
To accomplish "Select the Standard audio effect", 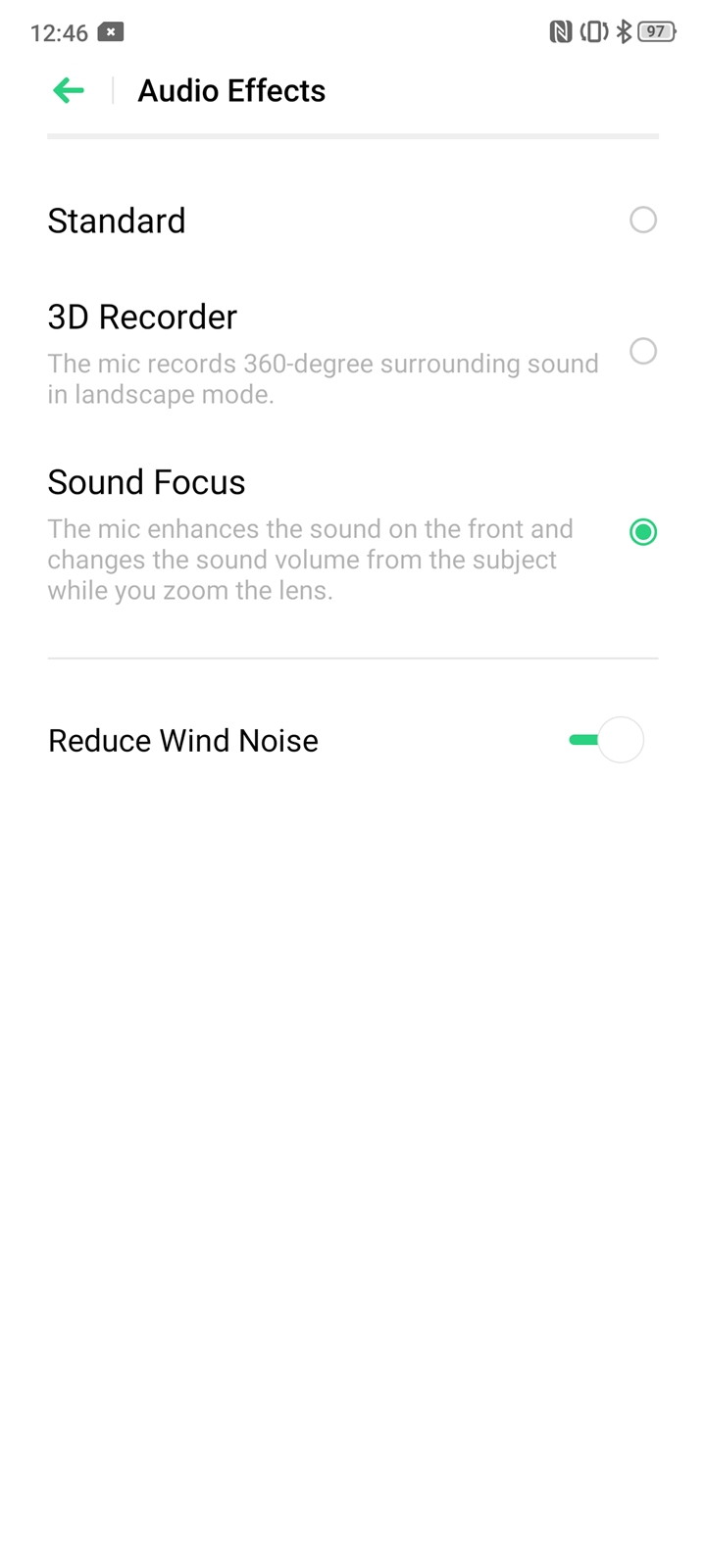I will point(353,220).
